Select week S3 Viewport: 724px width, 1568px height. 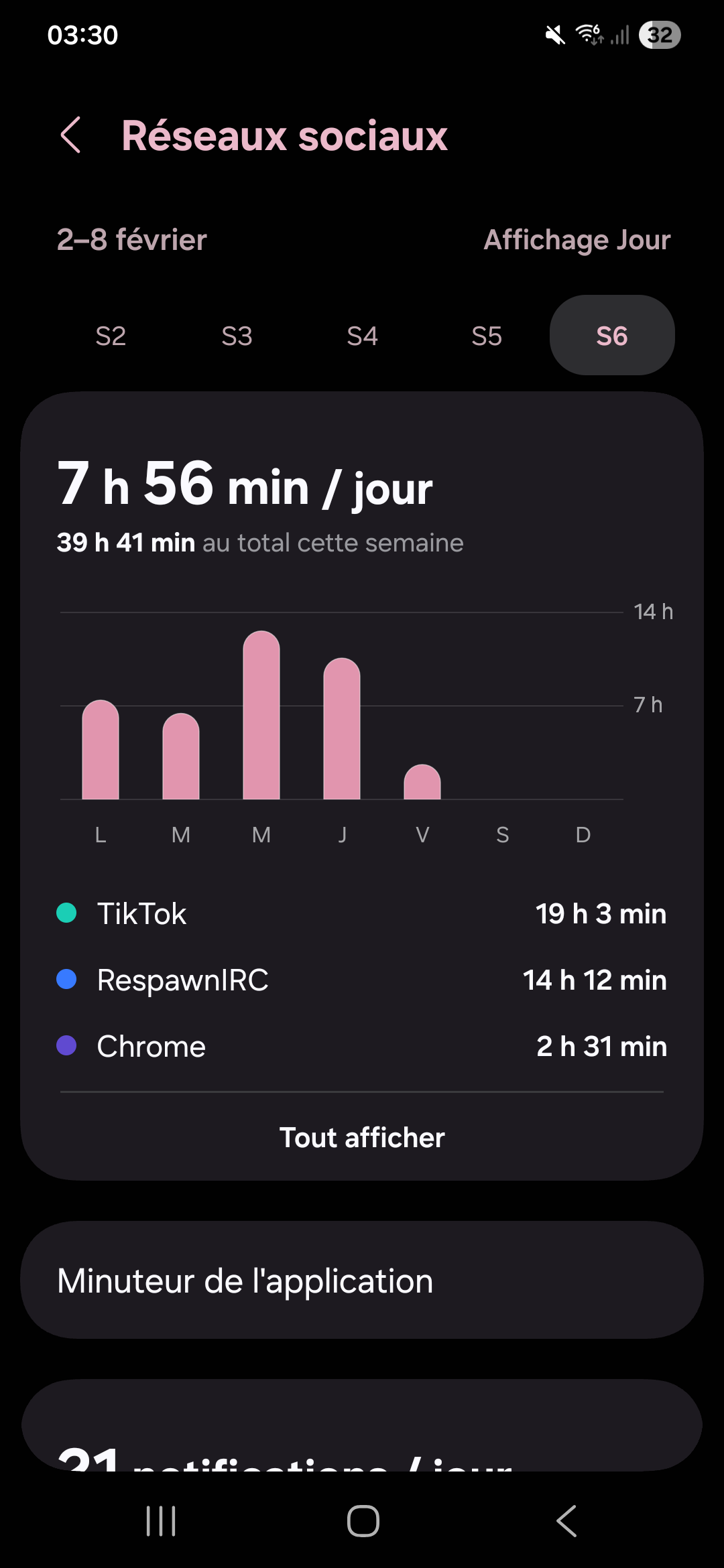click(x=237, y=336)
